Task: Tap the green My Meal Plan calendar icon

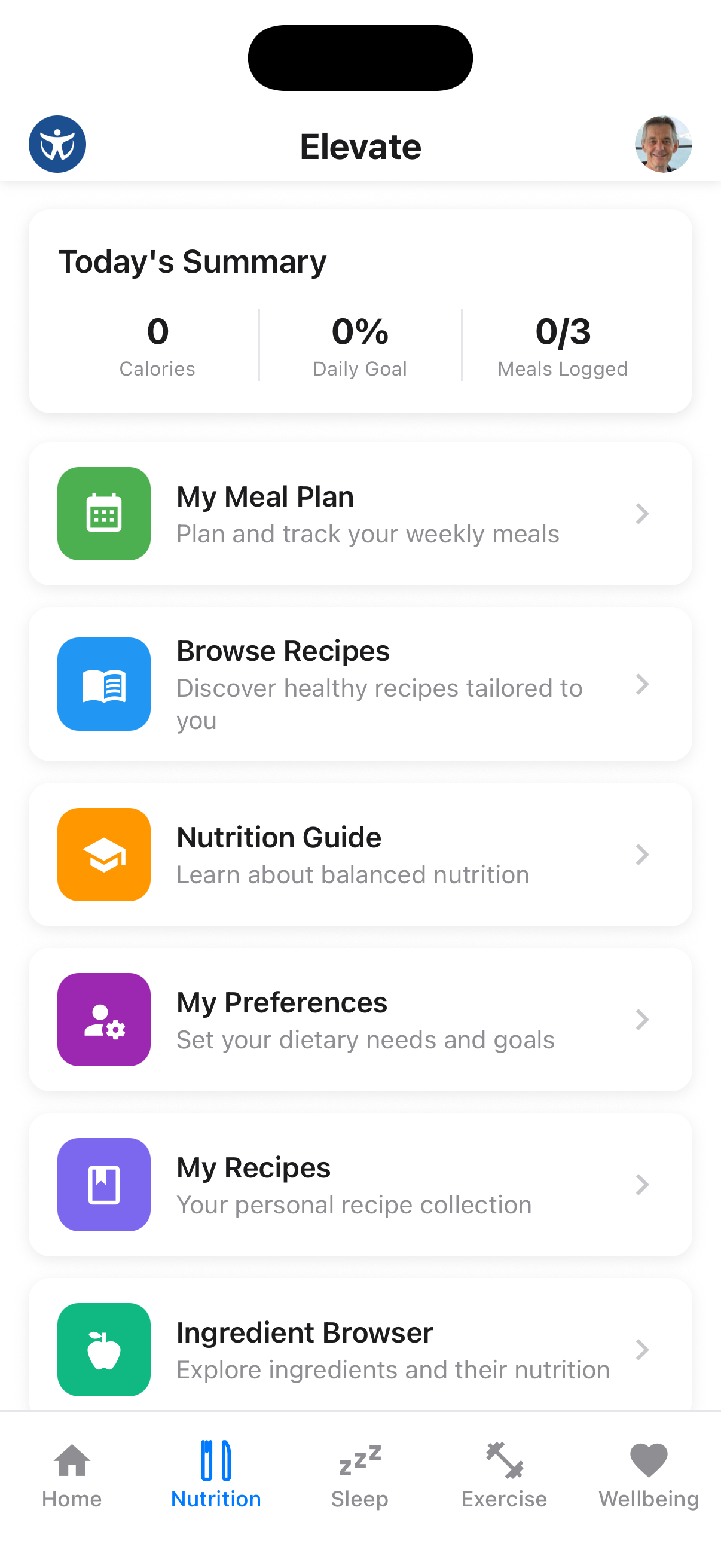Action: click(x=103, y=513)
